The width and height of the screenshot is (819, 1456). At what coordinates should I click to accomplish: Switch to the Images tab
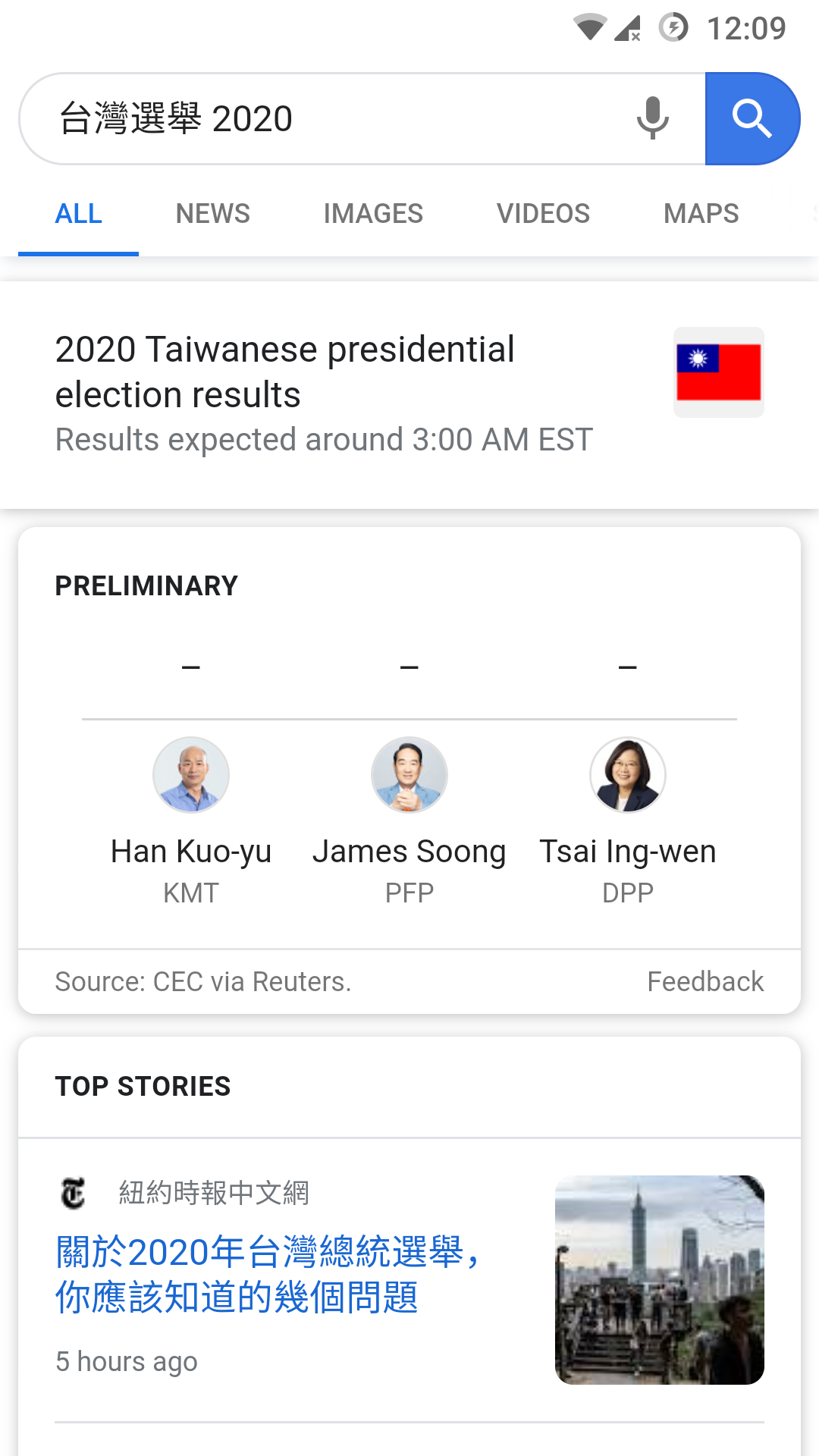click(373, 214)
